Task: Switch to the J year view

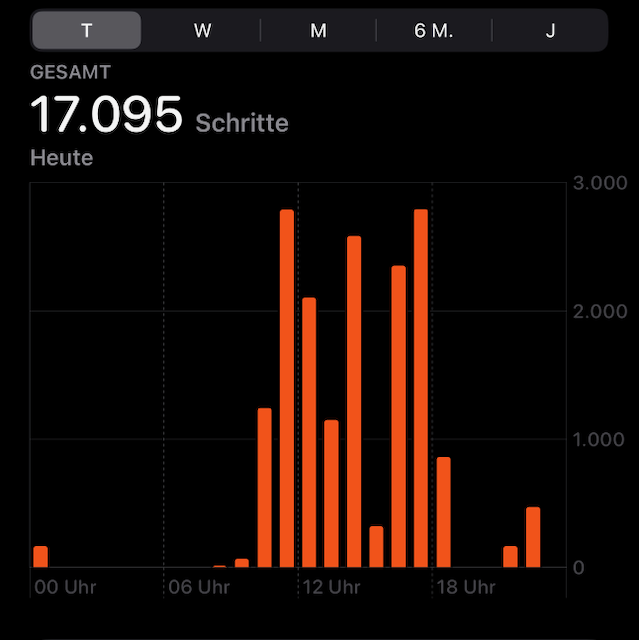Action: (x=550, y=30)
